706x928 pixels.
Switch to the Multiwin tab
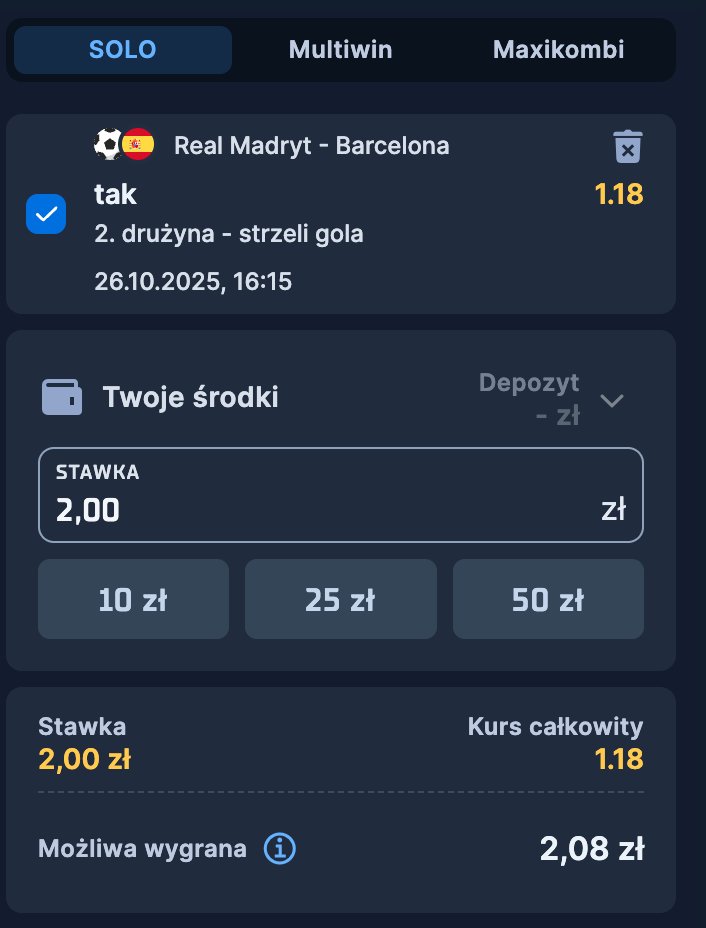click(340, 50)
